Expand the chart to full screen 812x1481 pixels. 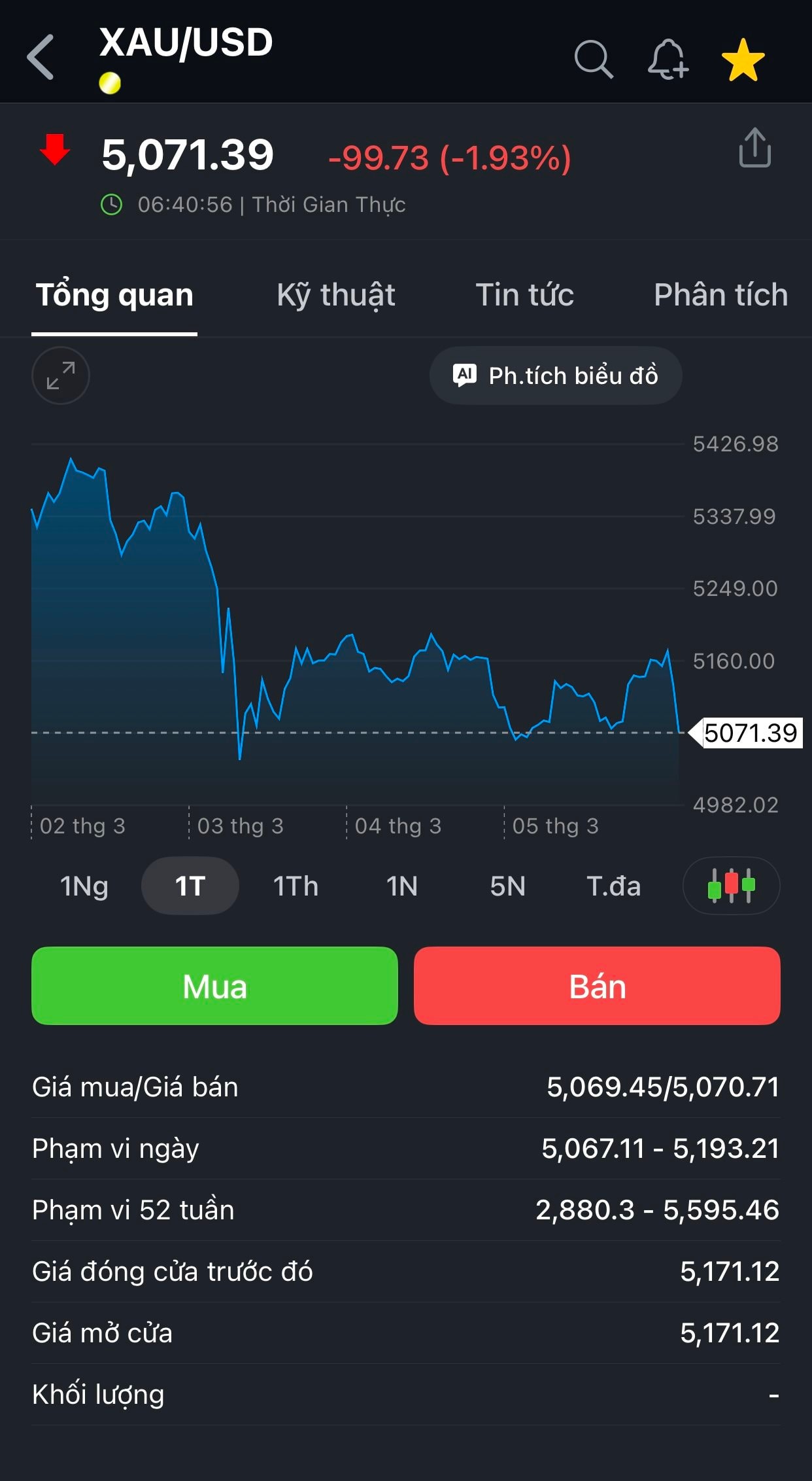[61, 375]
